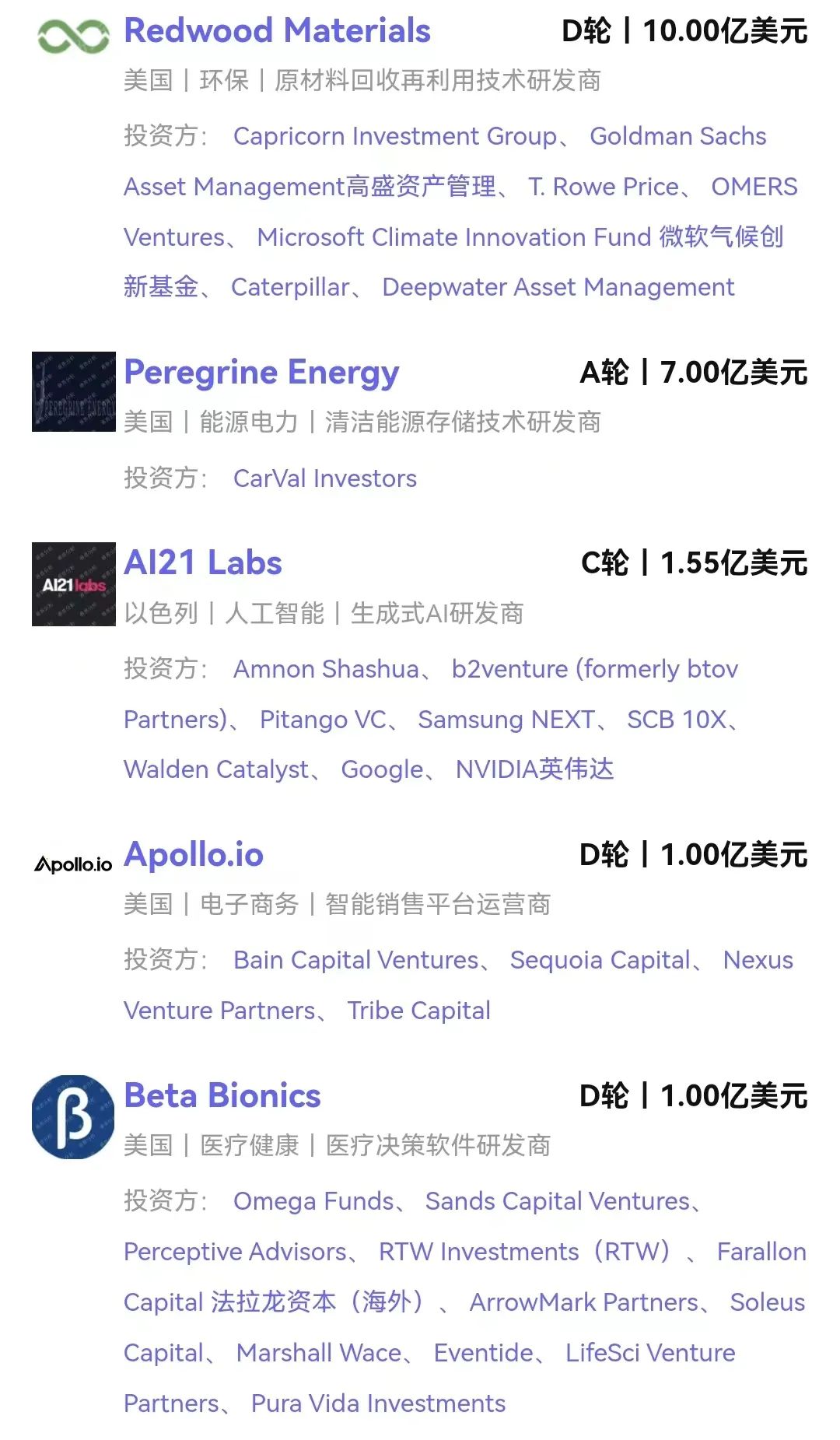Screen dimensions: 840x1440
Task: View investor Omega Funds
Action: click(x=313, y=1201)
